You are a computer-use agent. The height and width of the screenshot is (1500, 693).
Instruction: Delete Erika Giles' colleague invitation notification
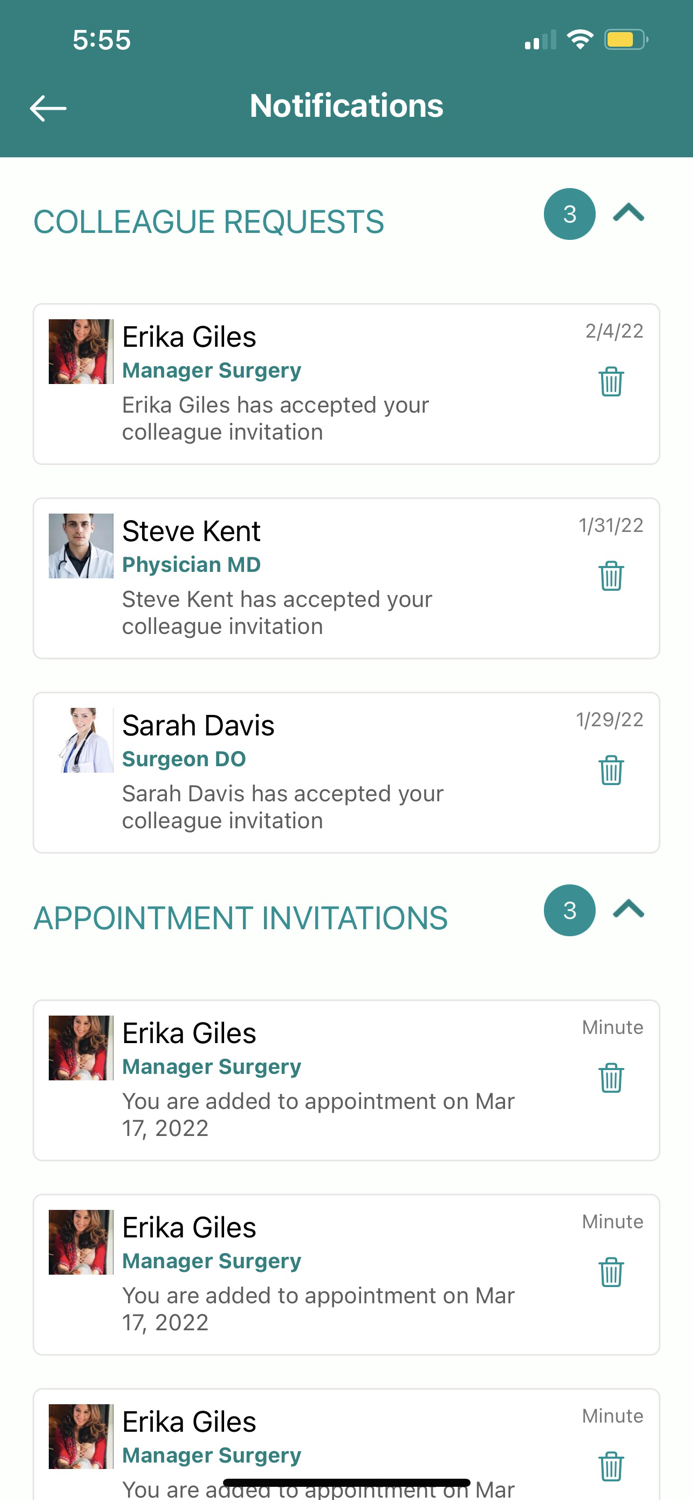point(611,382)
